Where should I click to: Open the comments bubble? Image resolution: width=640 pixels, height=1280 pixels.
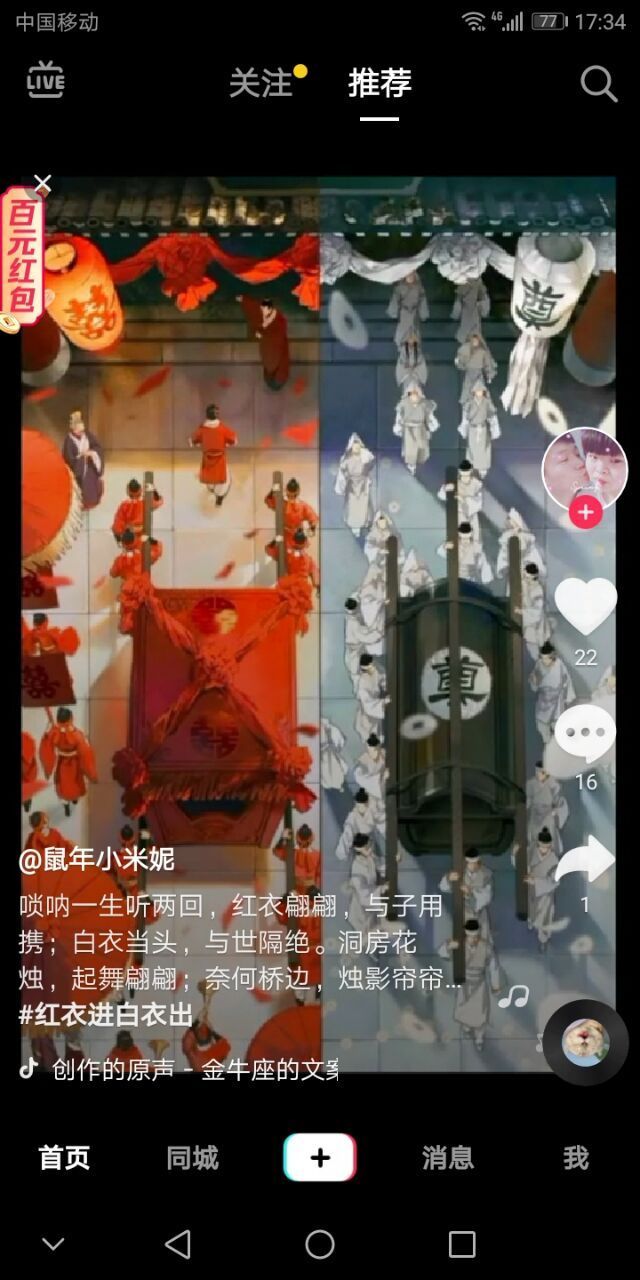point(585,733)
